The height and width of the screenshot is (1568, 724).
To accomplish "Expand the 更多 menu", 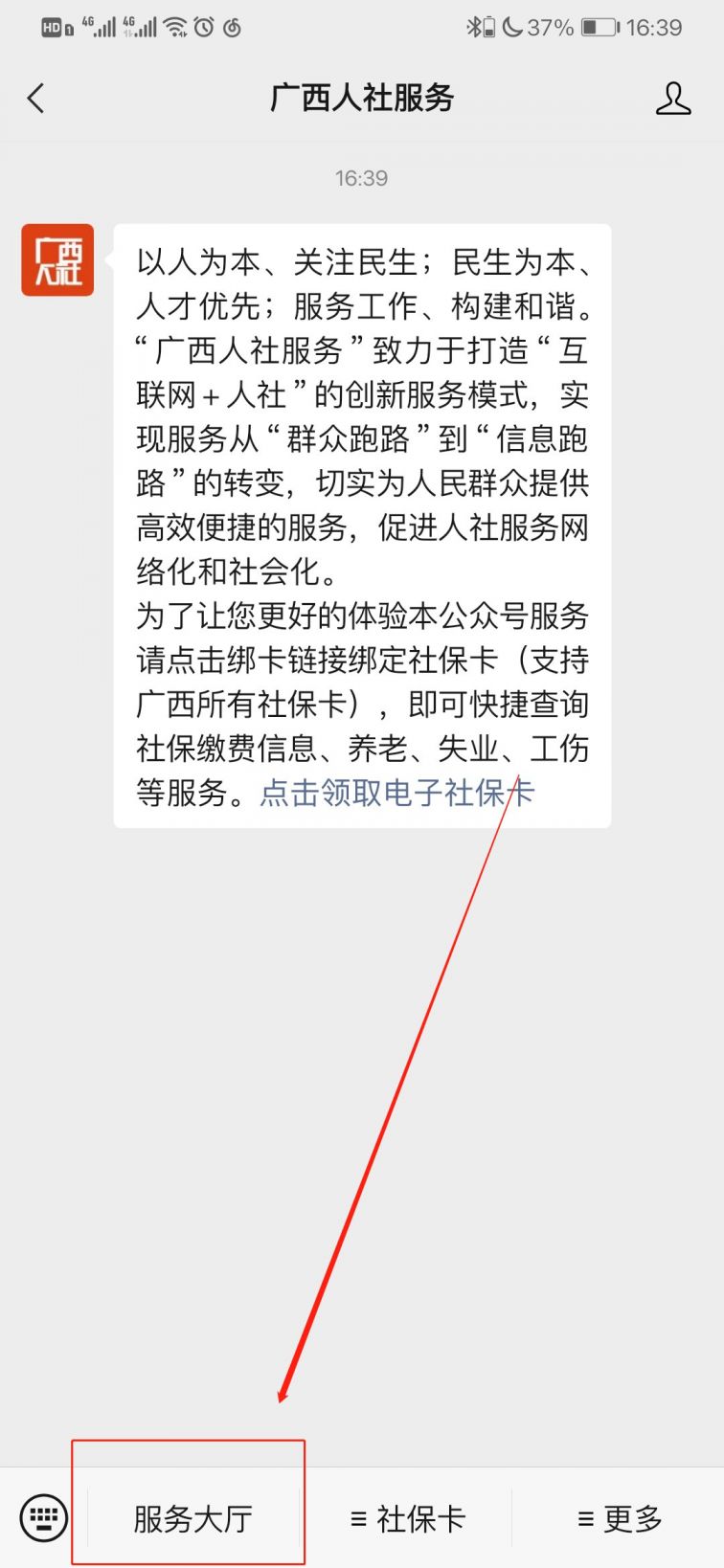I will (x=620, y=1518).
